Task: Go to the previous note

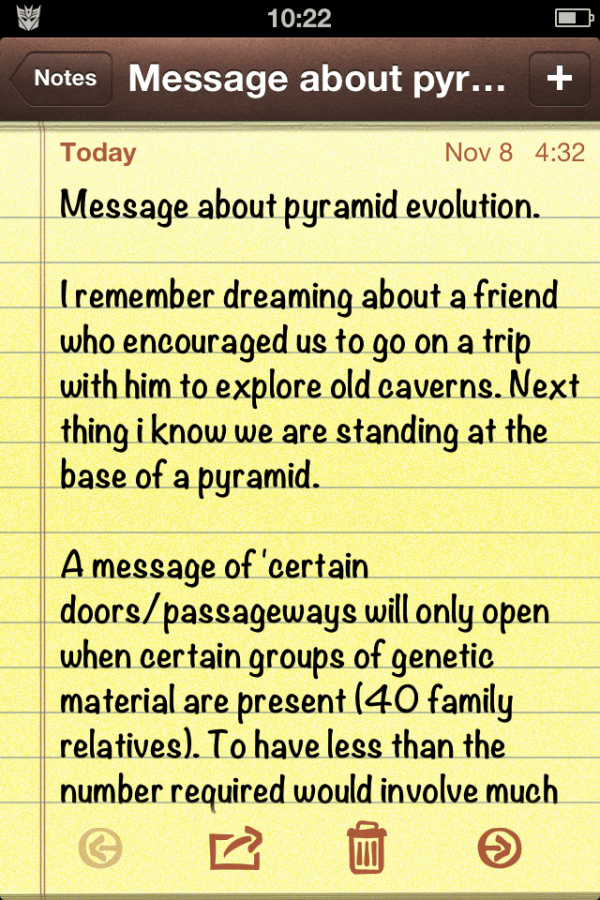Action: coord(100,849)
